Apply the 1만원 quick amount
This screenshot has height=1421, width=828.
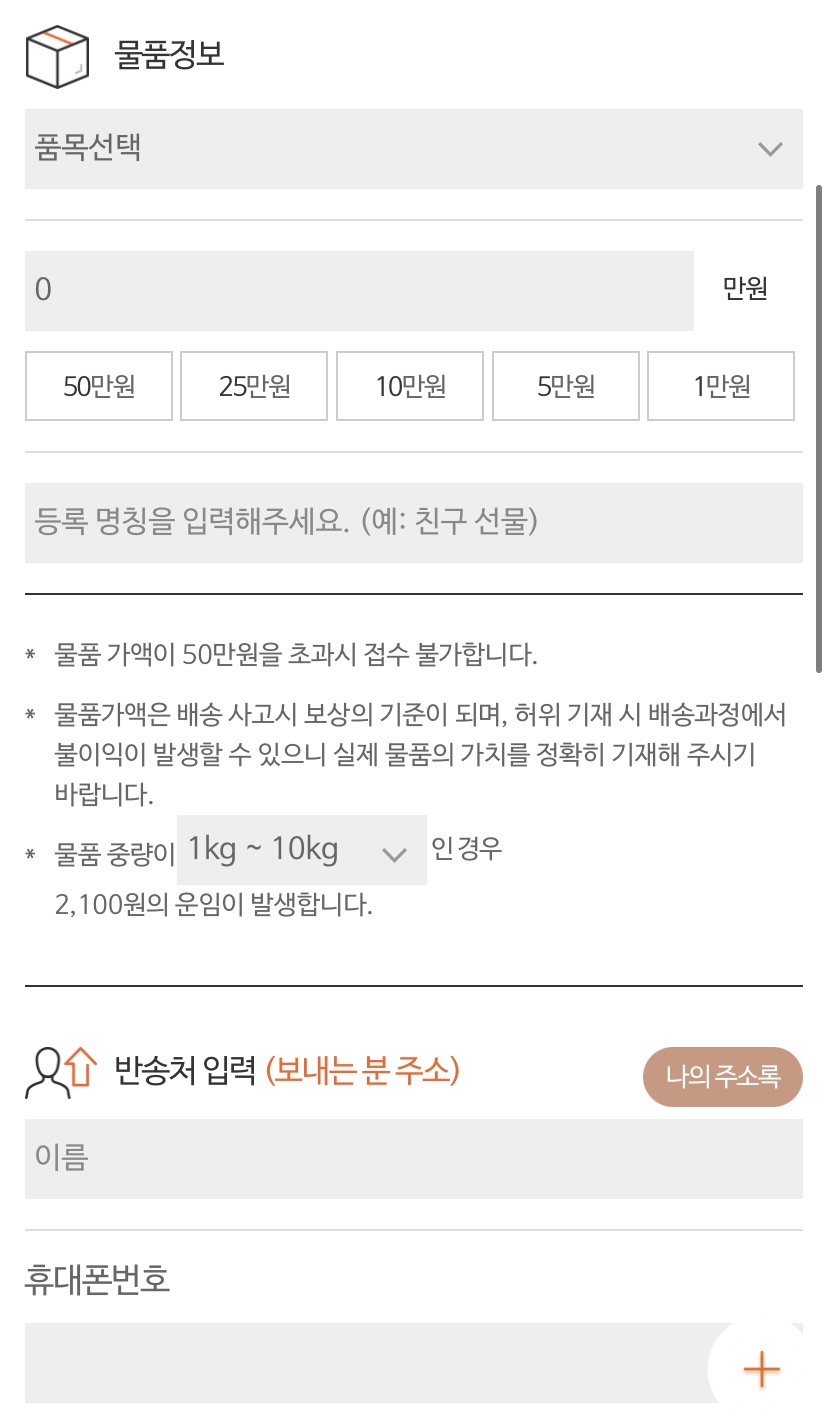click(x=721, y=386)
